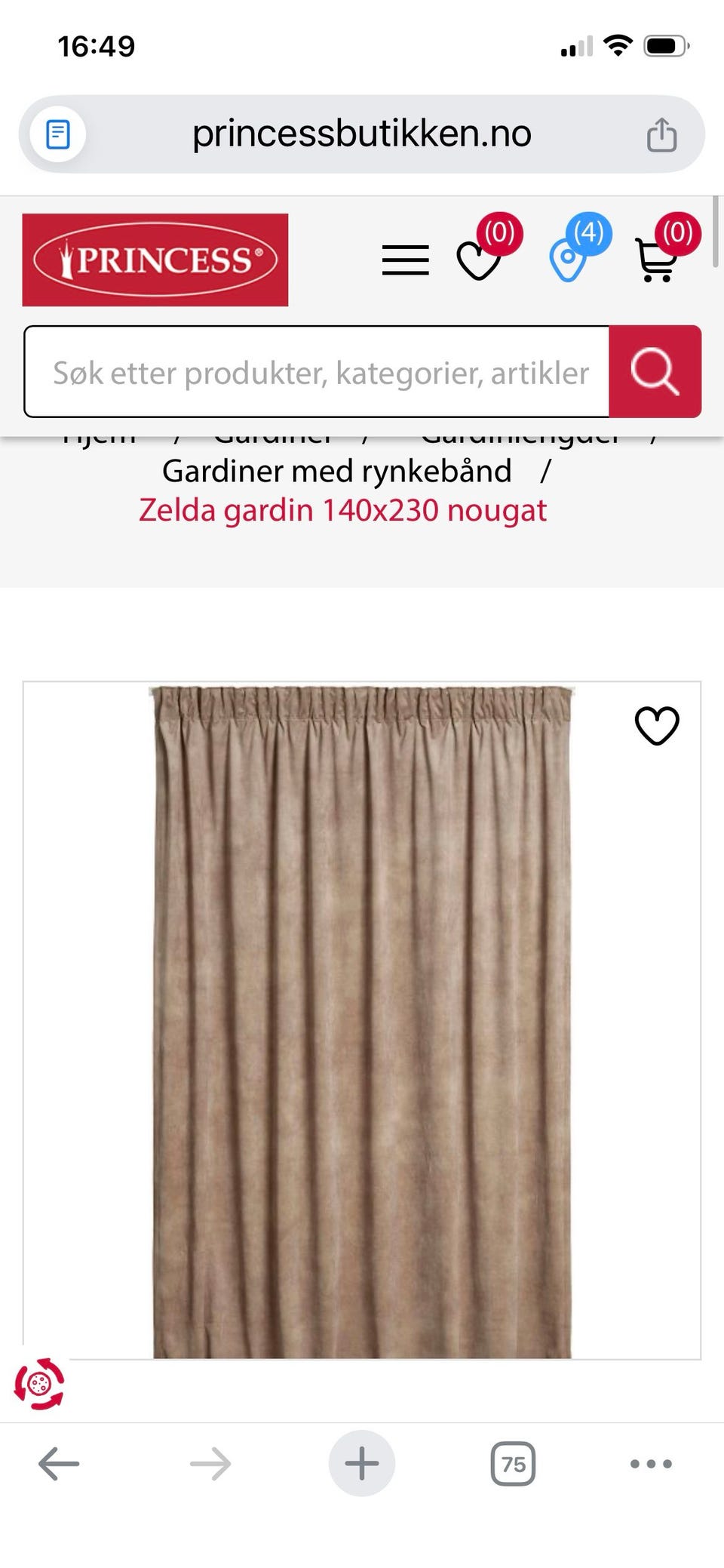
Task: Expand the Gardiner med rynkebånd category
Action: (x=336, y=471)
